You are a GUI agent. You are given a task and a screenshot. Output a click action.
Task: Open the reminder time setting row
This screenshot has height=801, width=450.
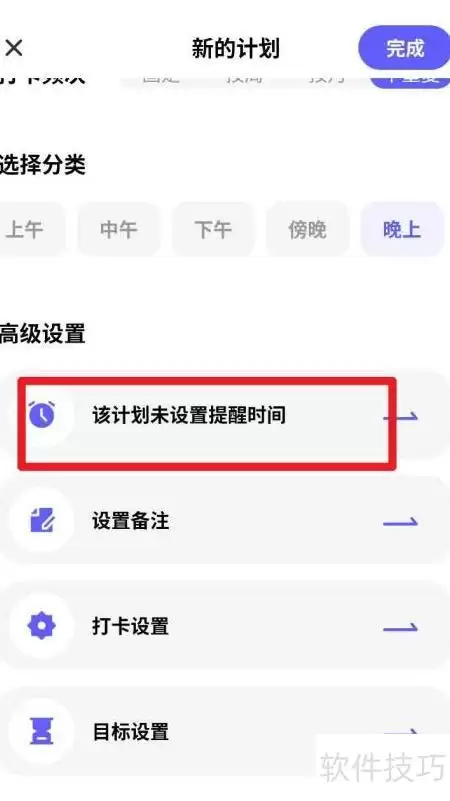[225, 416]
